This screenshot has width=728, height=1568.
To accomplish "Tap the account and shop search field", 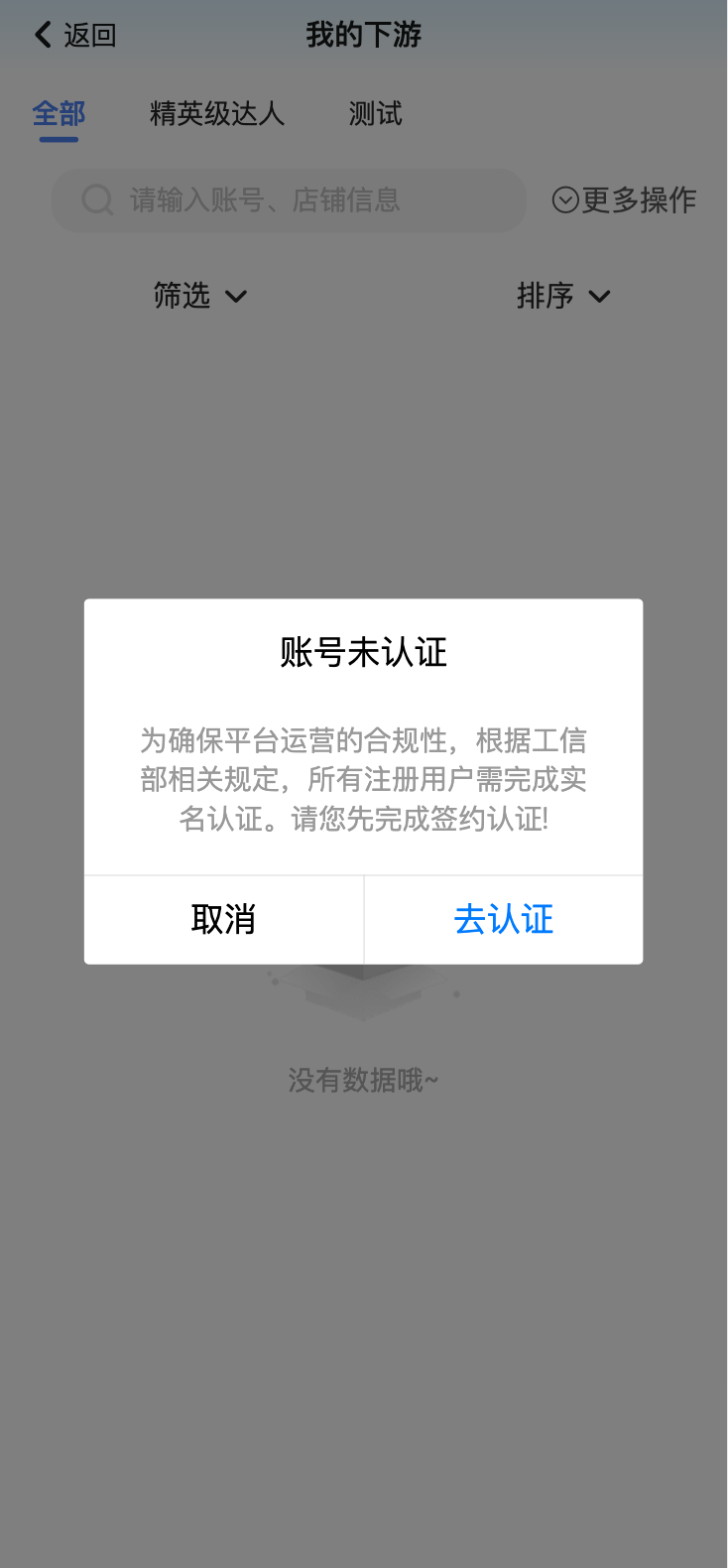I will (x=288, y=200).
